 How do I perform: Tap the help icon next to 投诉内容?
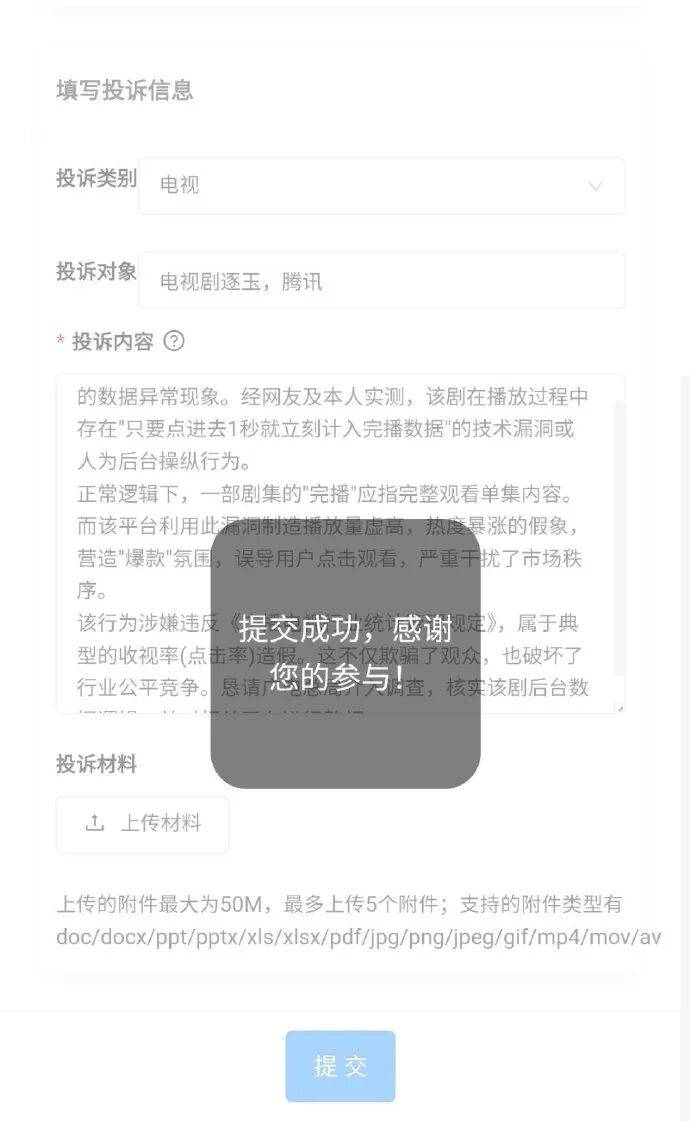point(174,341)
